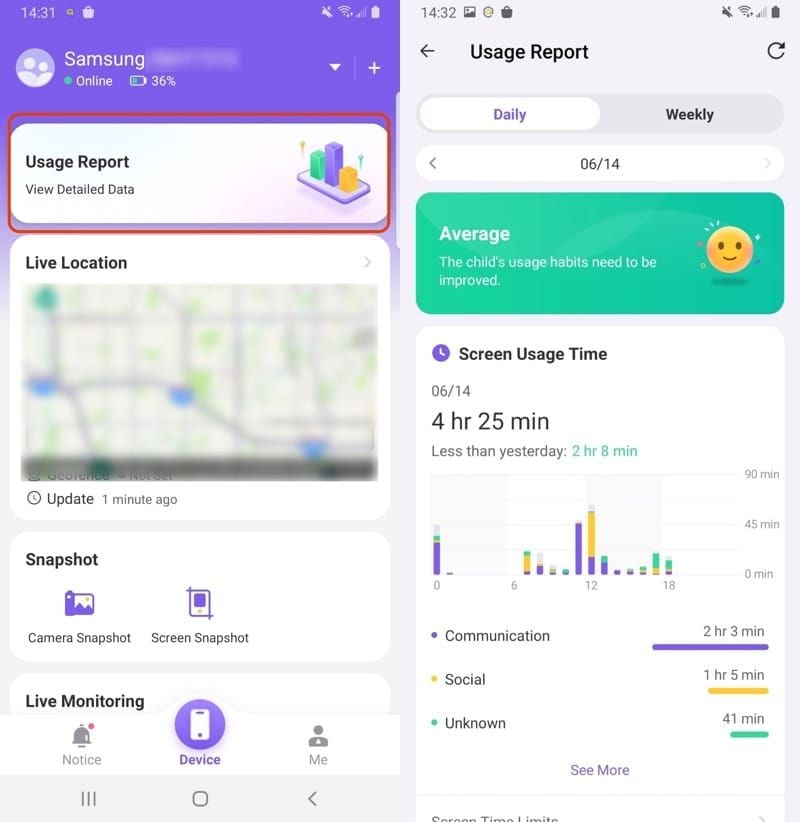Switch to the Notice tab
This screenshot has height=822, width=800.
[81, 745]
